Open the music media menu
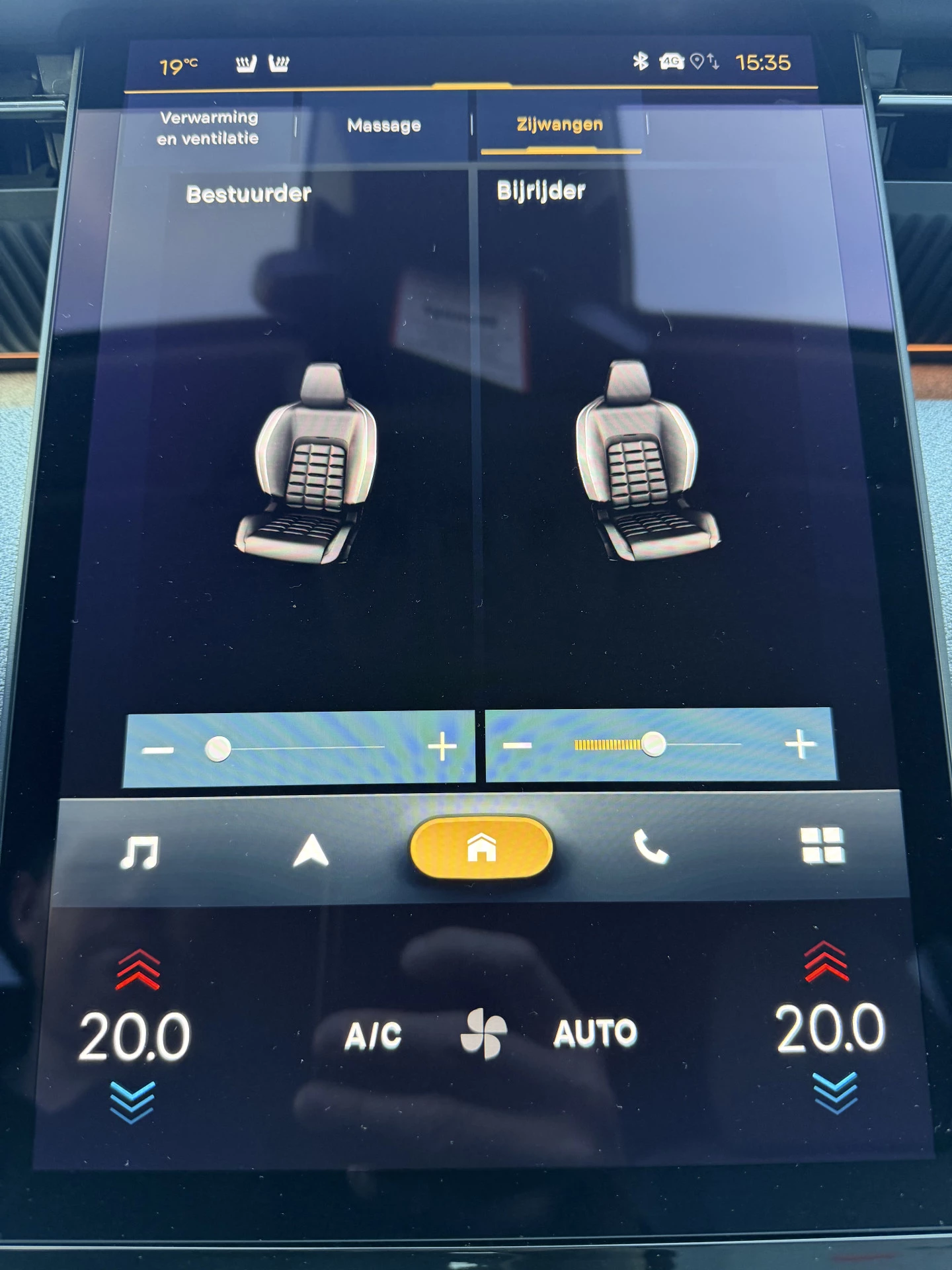The height and width of the screenshot is (1270, 952). point(139,852)
